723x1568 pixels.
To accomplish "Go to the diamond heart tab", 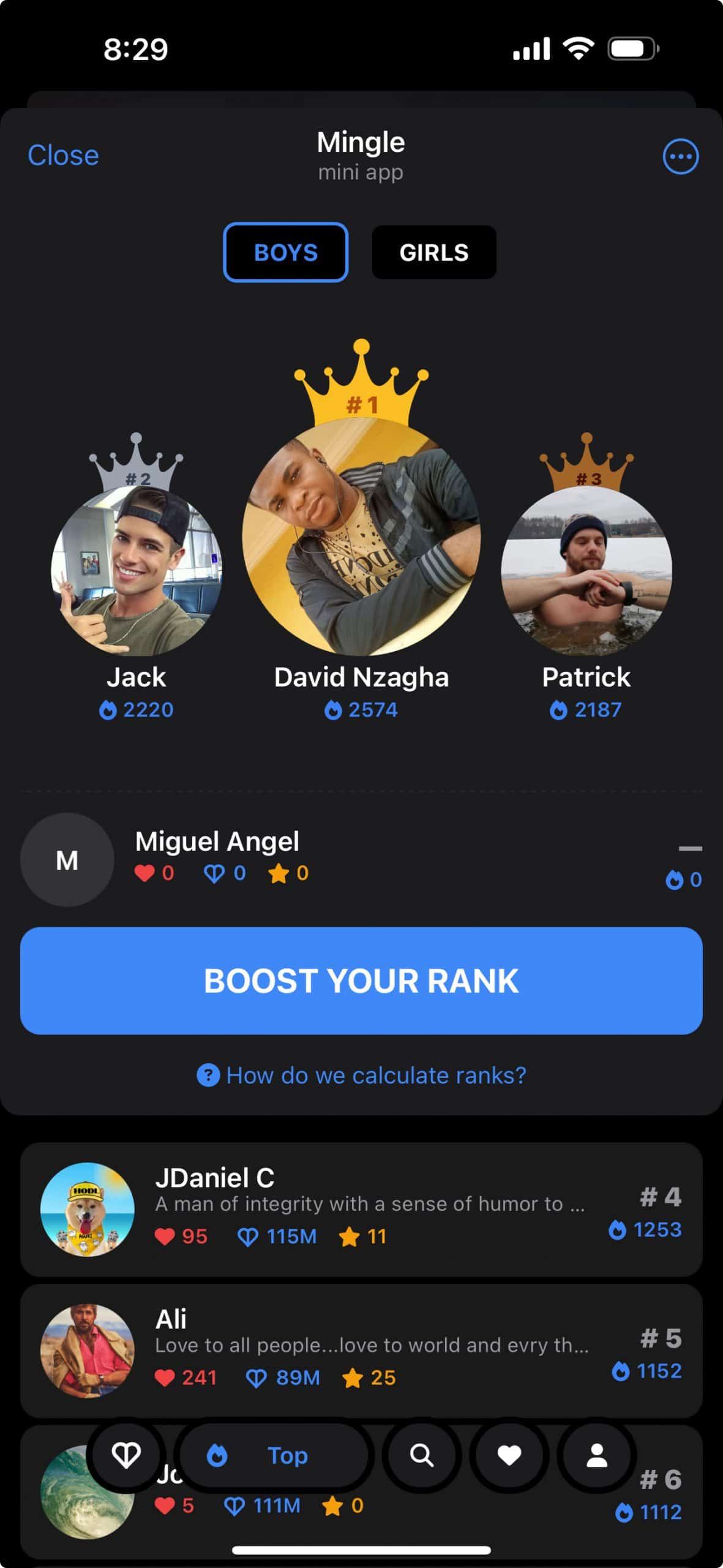I will [126, 1455].
